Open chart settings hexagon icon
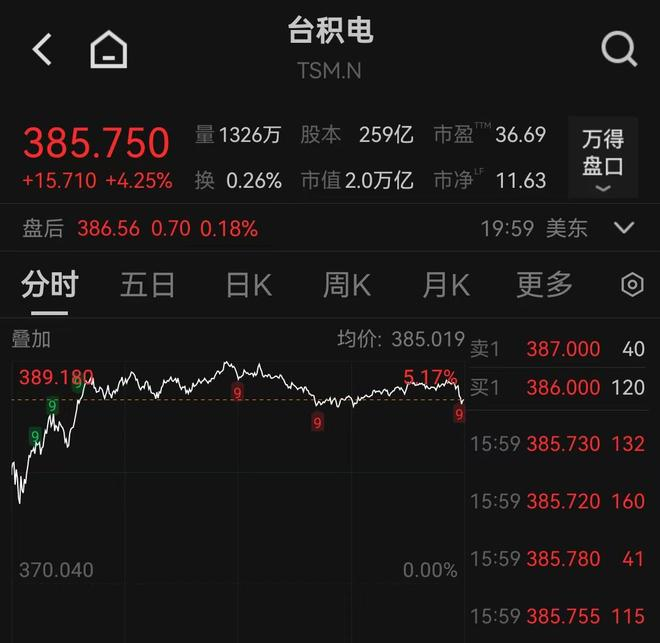660x643 pixels. [632, 284]
